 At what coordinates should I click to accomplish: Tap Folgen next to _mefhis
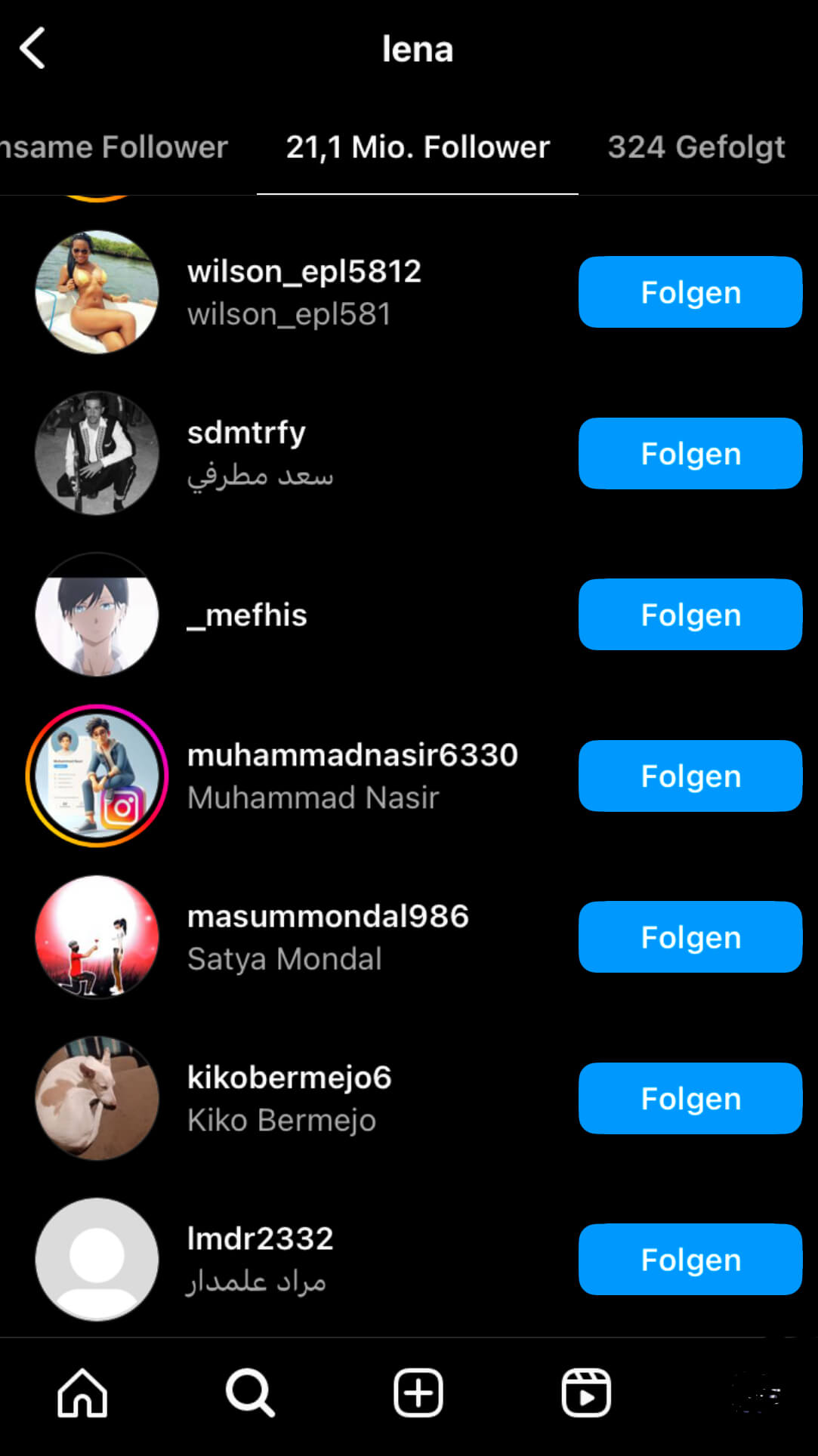[690, 615]
